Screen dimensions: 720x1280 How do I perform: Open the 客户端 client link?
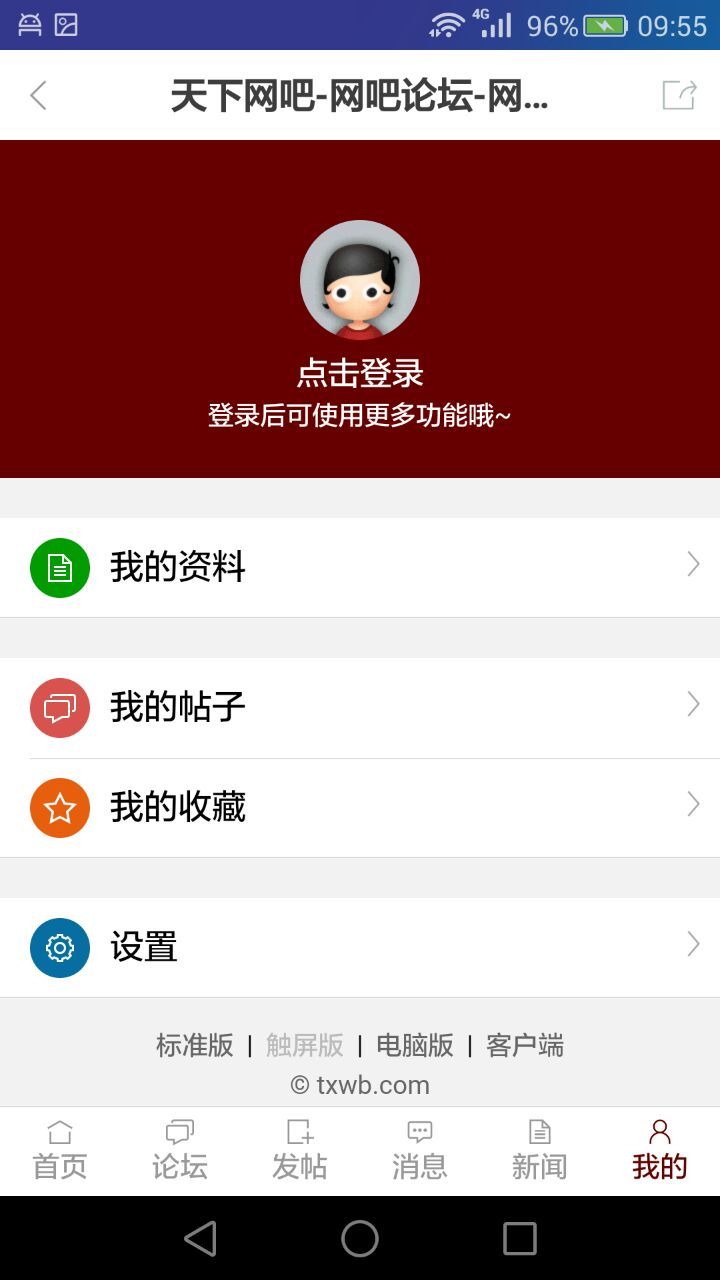click(525, 1045)
